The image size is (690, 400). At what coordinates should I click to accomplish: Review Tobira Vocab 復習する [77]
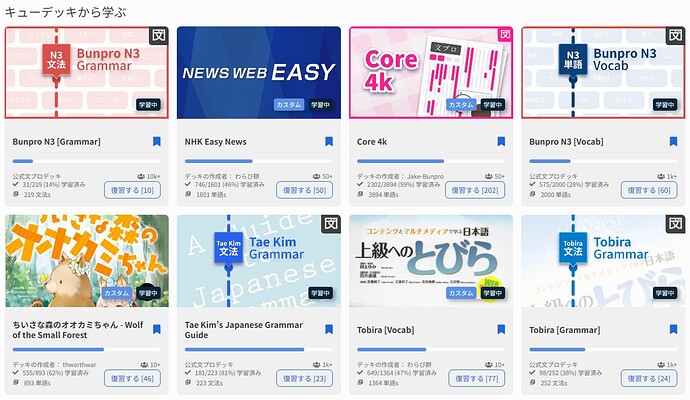(x=476, y=378)
